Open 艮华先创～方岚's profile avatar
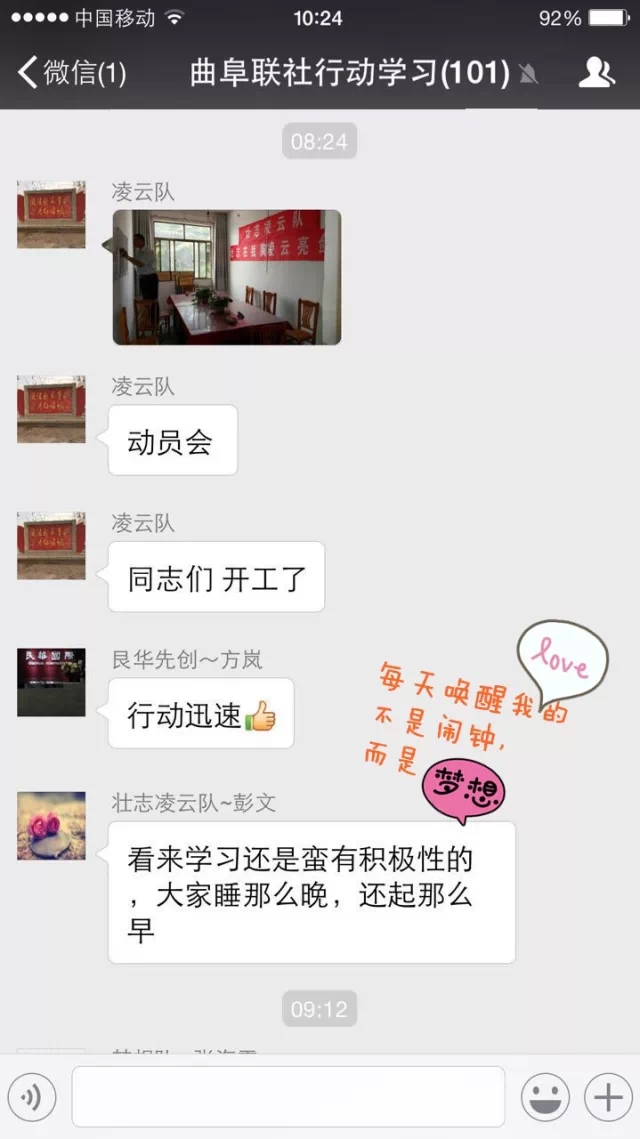Screen dimensions: 640x1139 point(51,682)
